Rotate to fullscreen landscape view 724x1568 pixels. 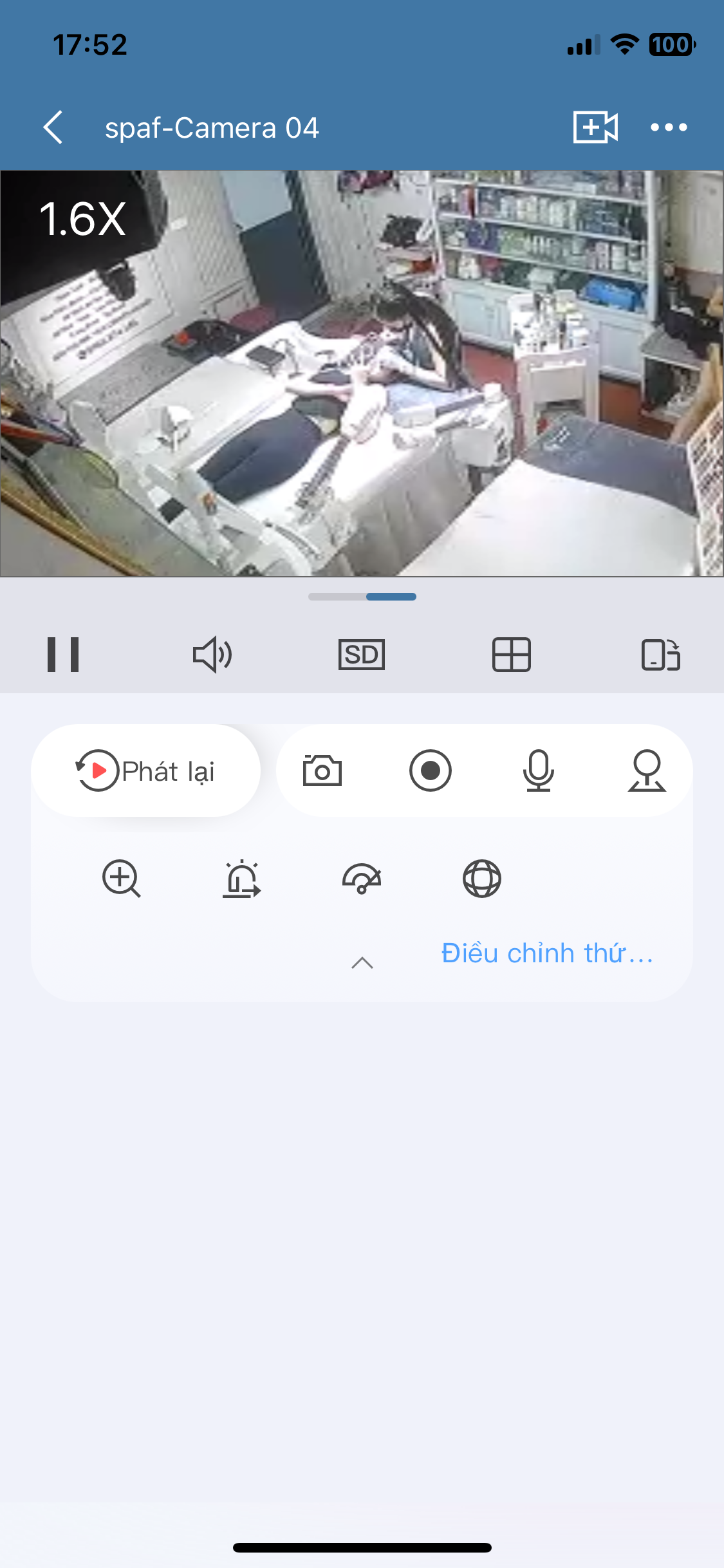pos(660,655)
